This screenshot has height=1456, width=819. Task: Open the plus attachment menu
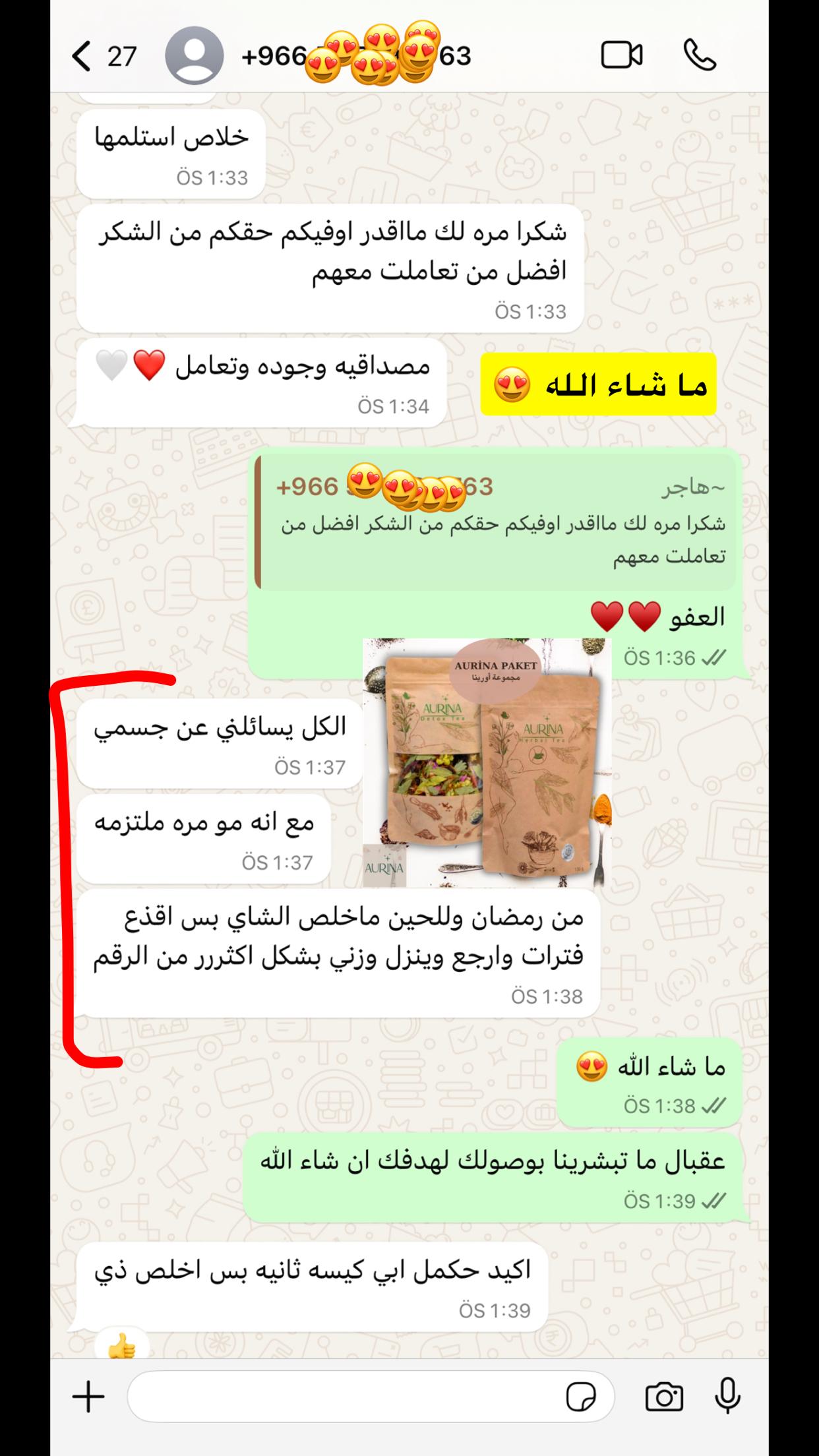tap(88, 1397)
